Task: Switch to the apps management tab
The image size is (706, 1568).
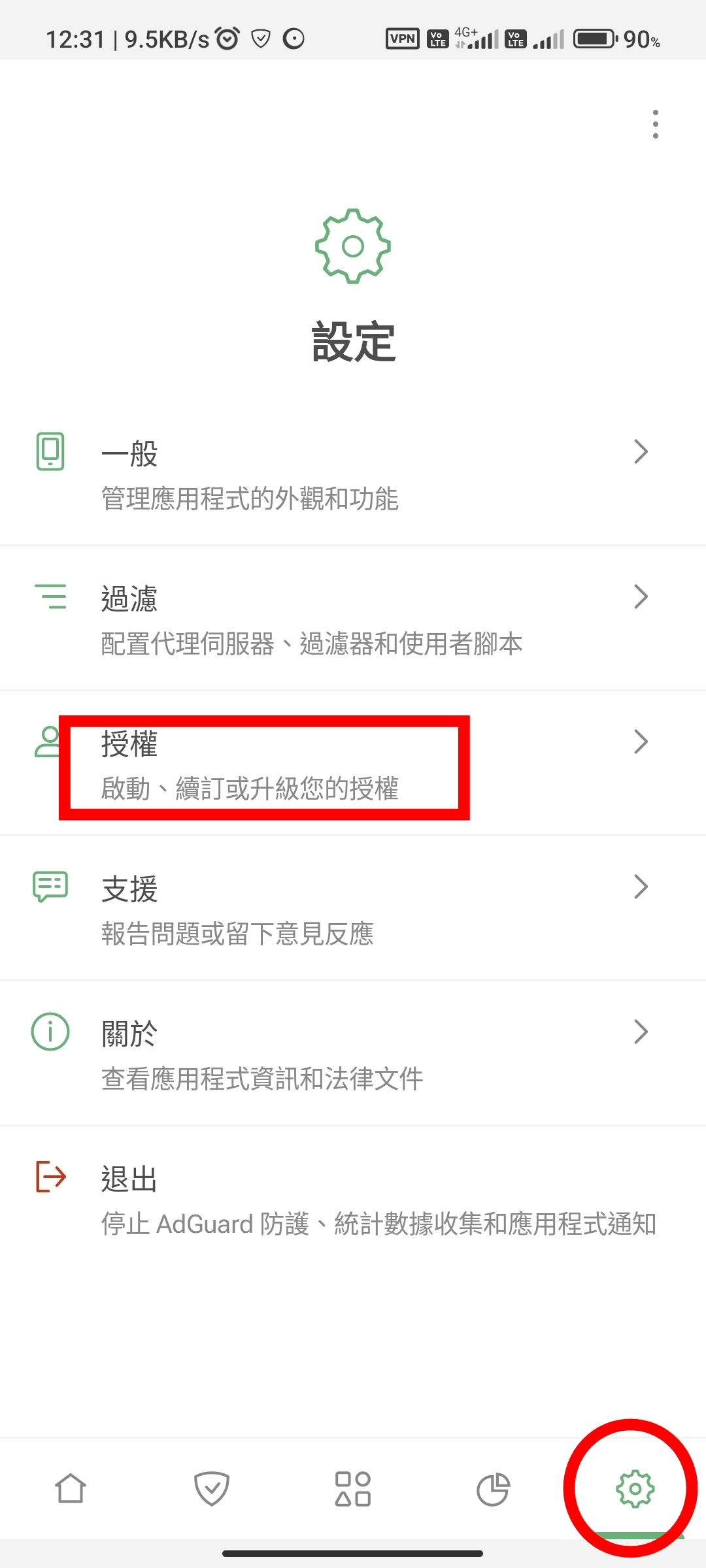Action: [x=353, y=1489]
